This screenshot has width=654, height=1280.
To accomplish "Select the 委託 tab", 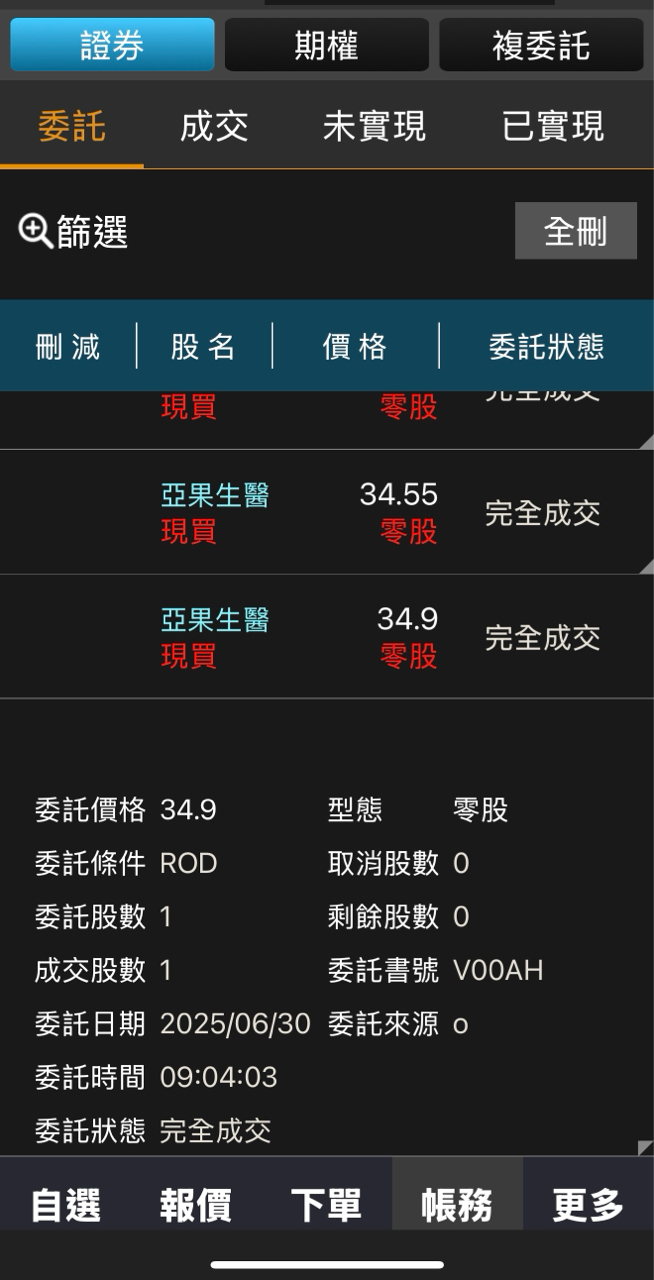I will [72, 127].
